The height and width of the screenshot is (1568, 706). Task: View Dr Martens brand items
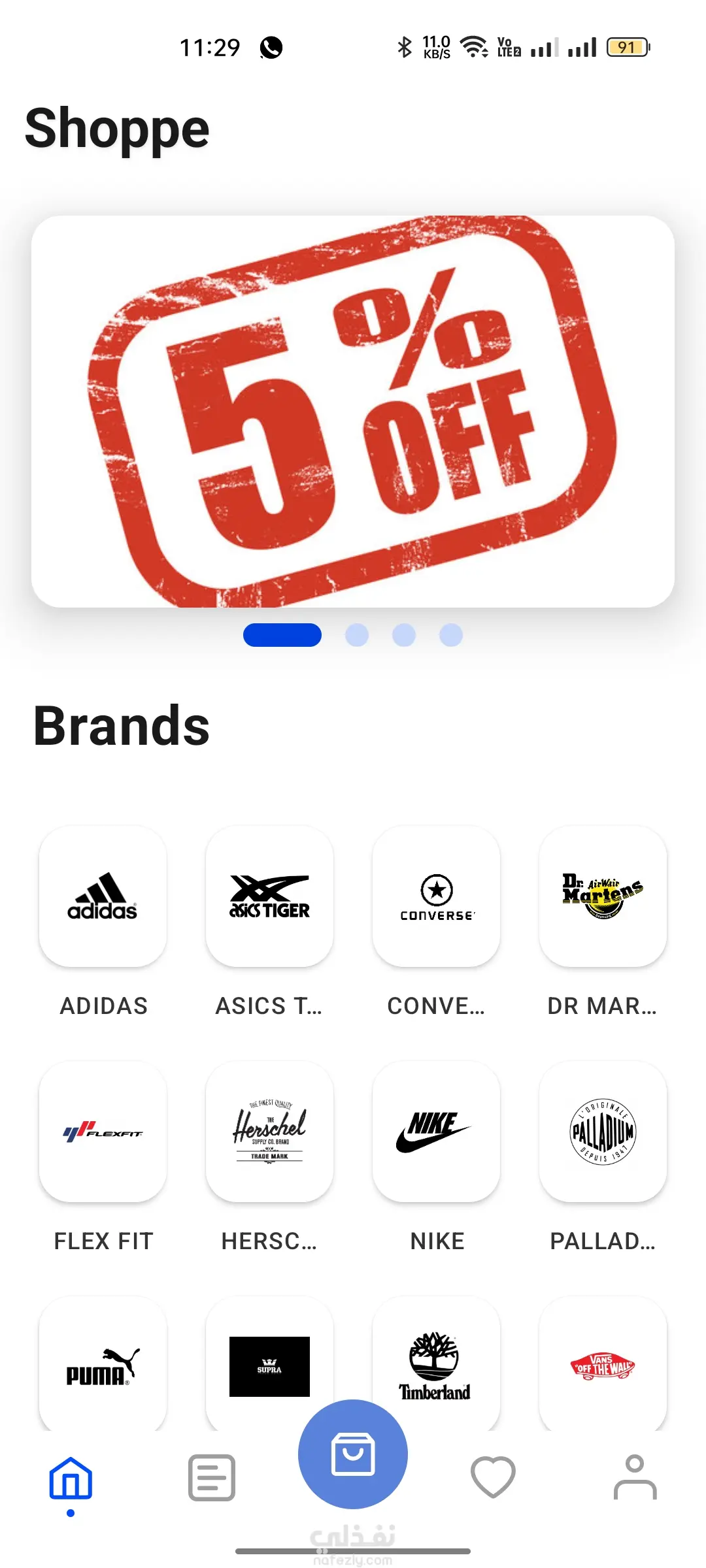[x=603, y=896]
